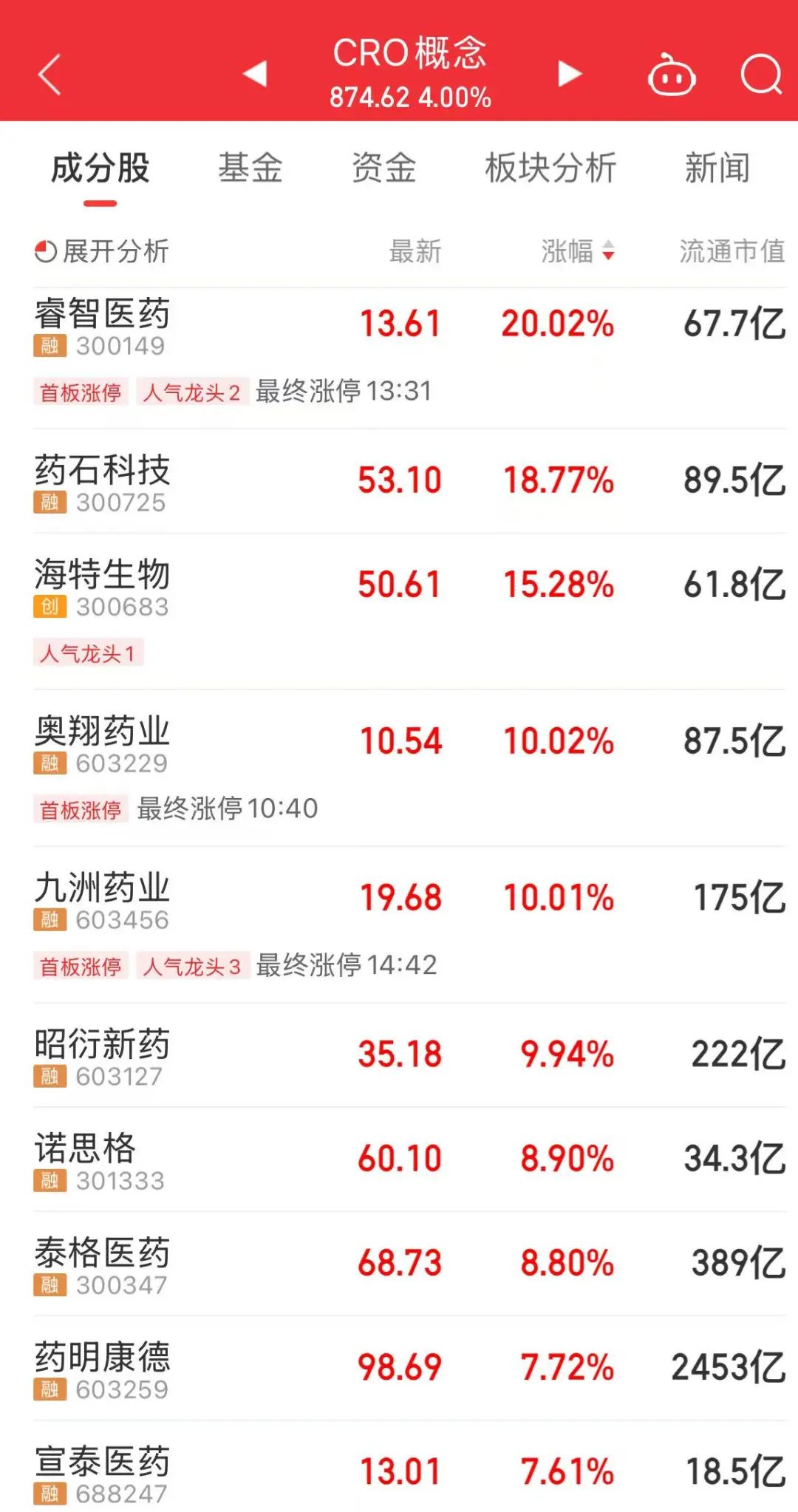Image resolution: width=798 pixels, height=1512 pixels.
Task: Expand 展开分析 panel
Action: point(102,251)
